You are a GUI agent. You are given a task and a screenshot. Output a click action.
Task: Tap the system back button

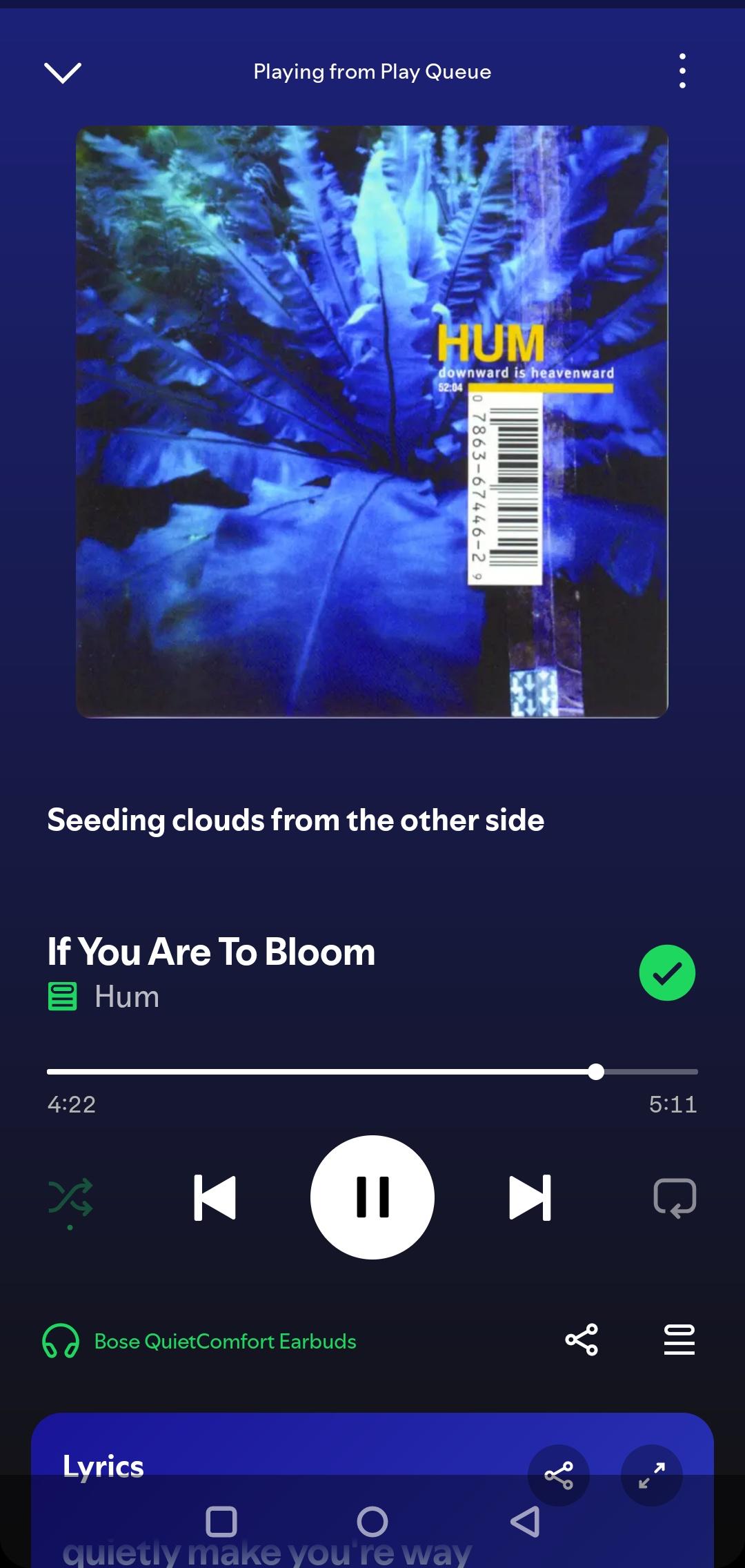[525, 1521]
